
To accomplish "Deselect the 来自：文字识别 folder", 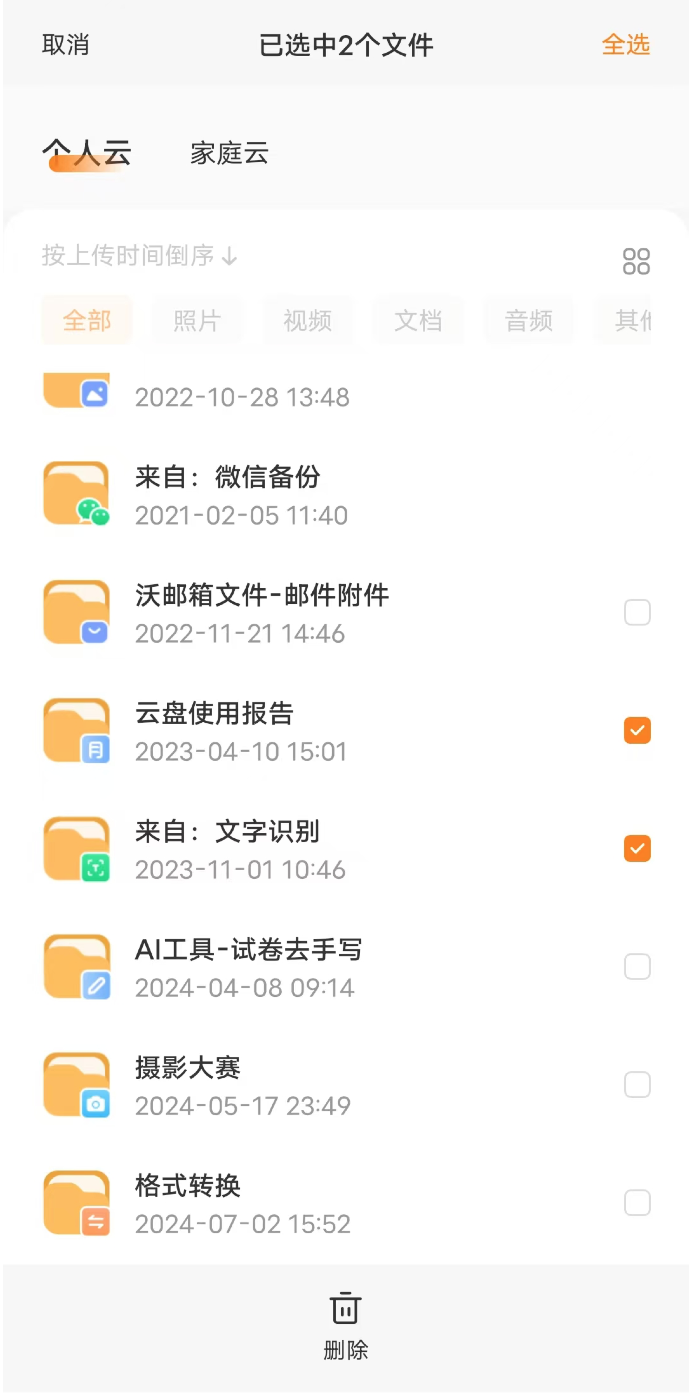I will 637,849.
